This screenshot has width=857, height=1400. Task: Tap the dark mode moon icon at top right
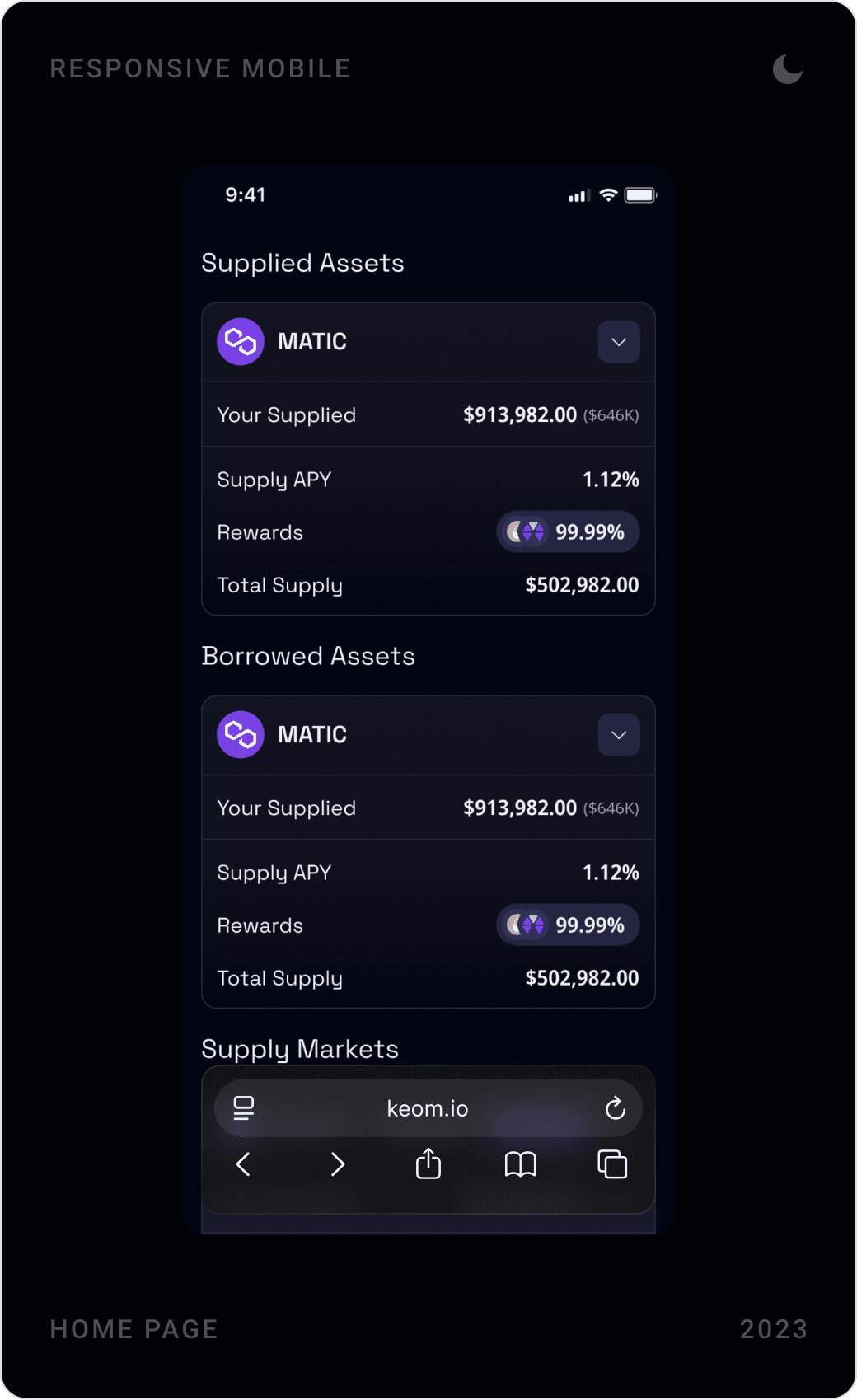[x=788, y=69]
